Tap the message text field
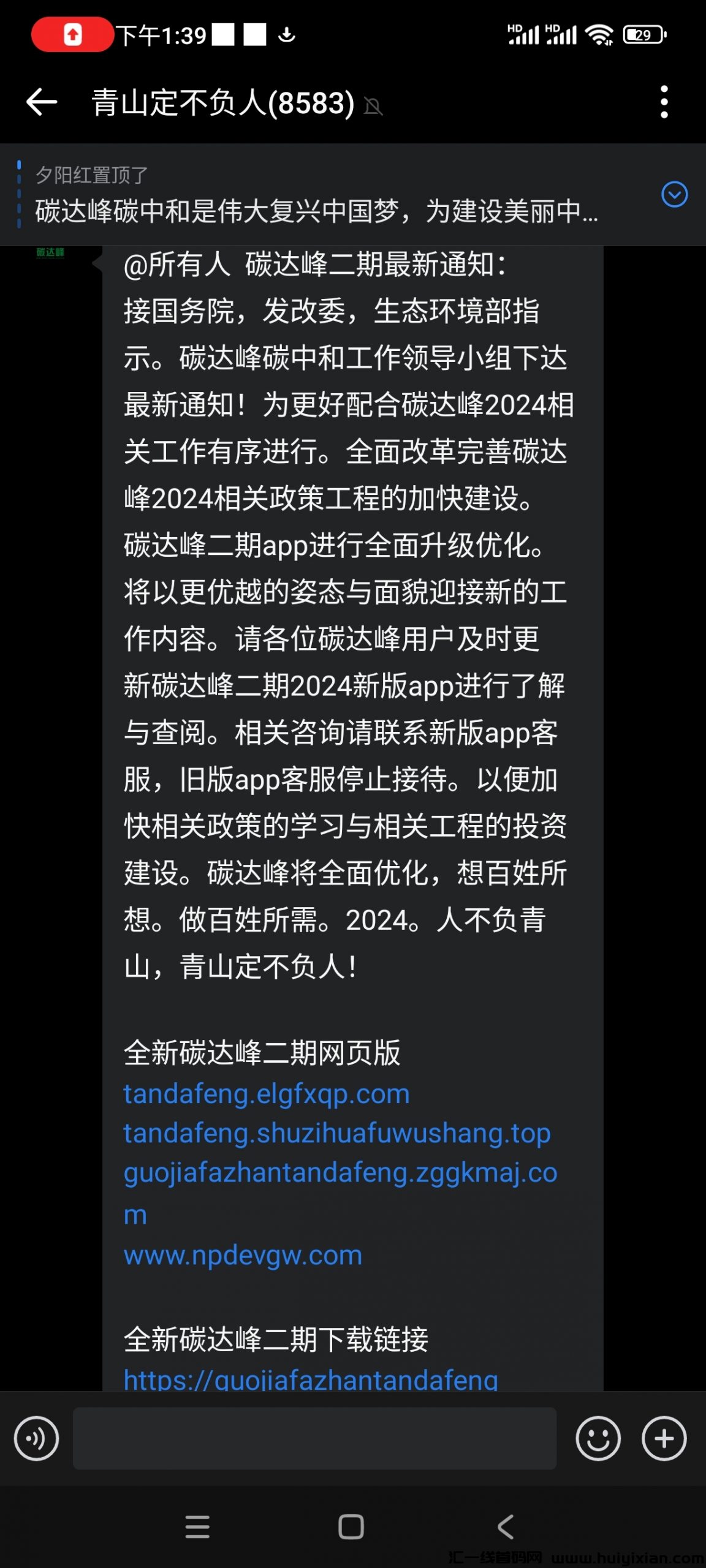 314,1438
